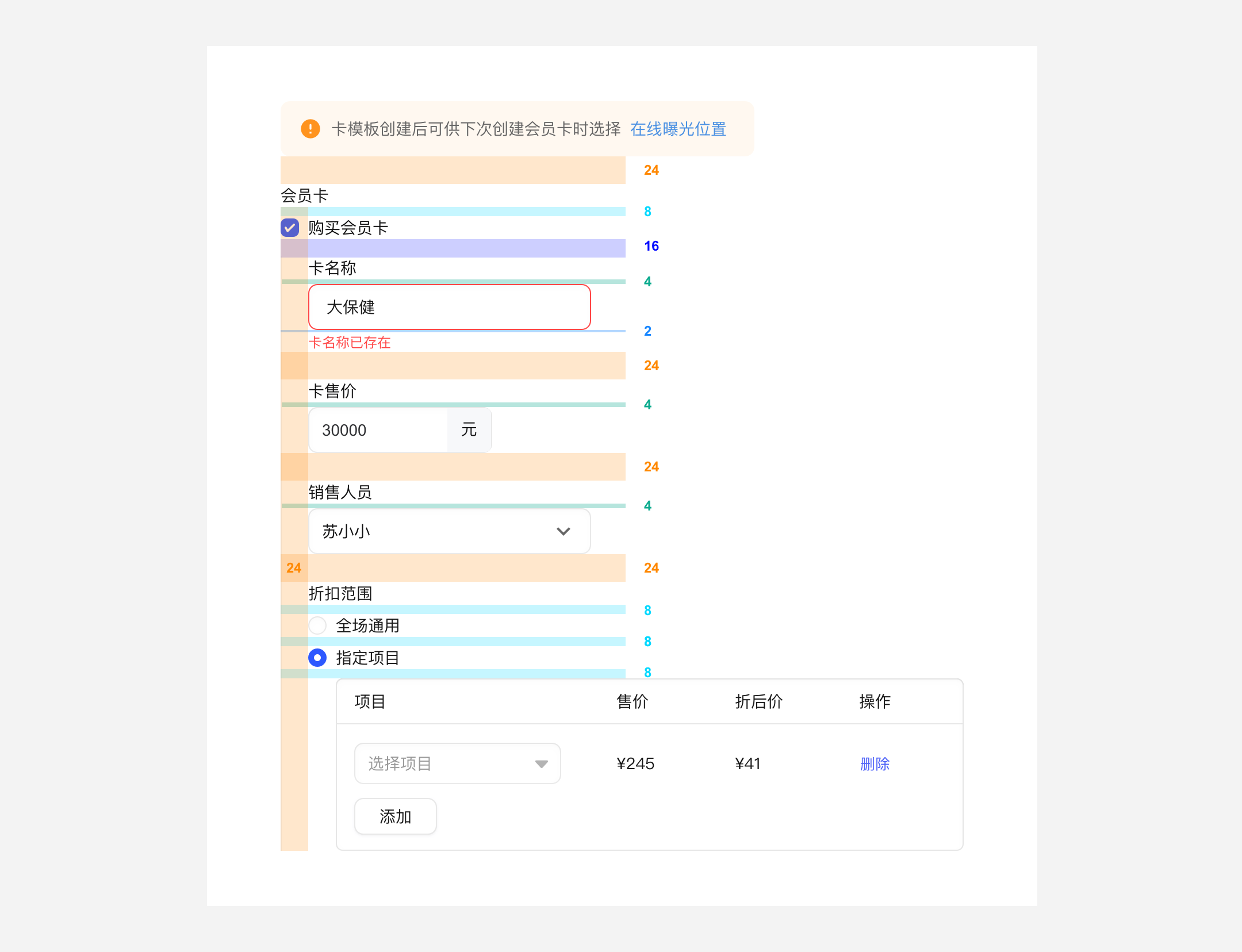Delete the project row via 删除
Screen dimensions: 1242x952
(x=875, y=763)
